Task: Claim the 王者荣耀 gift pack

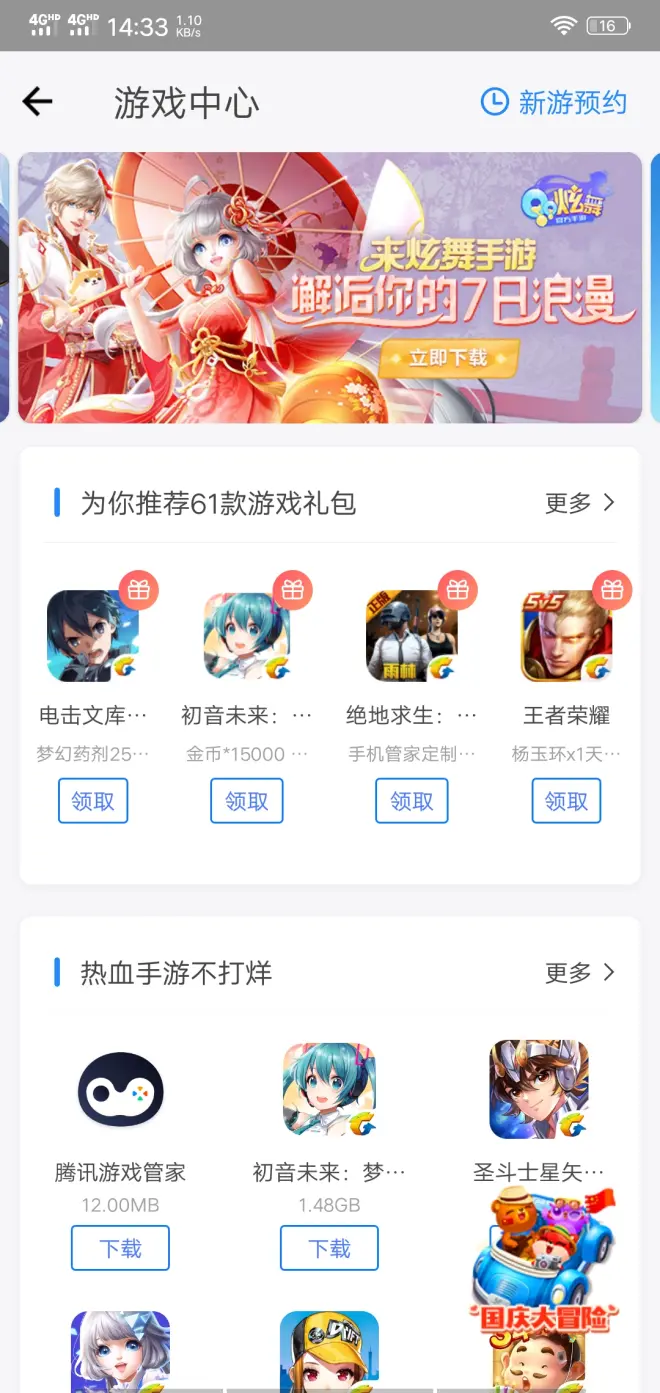Action: click(x=566, y=801)
